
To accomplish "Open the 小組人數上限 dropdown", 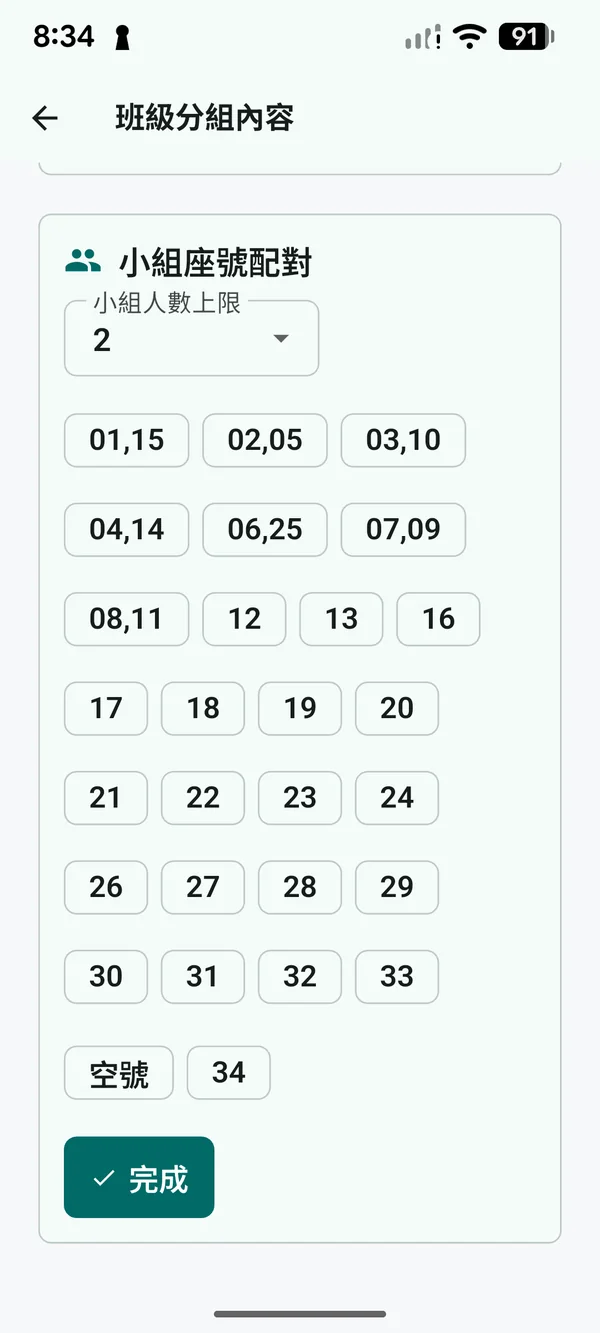I will click(191, 338).
